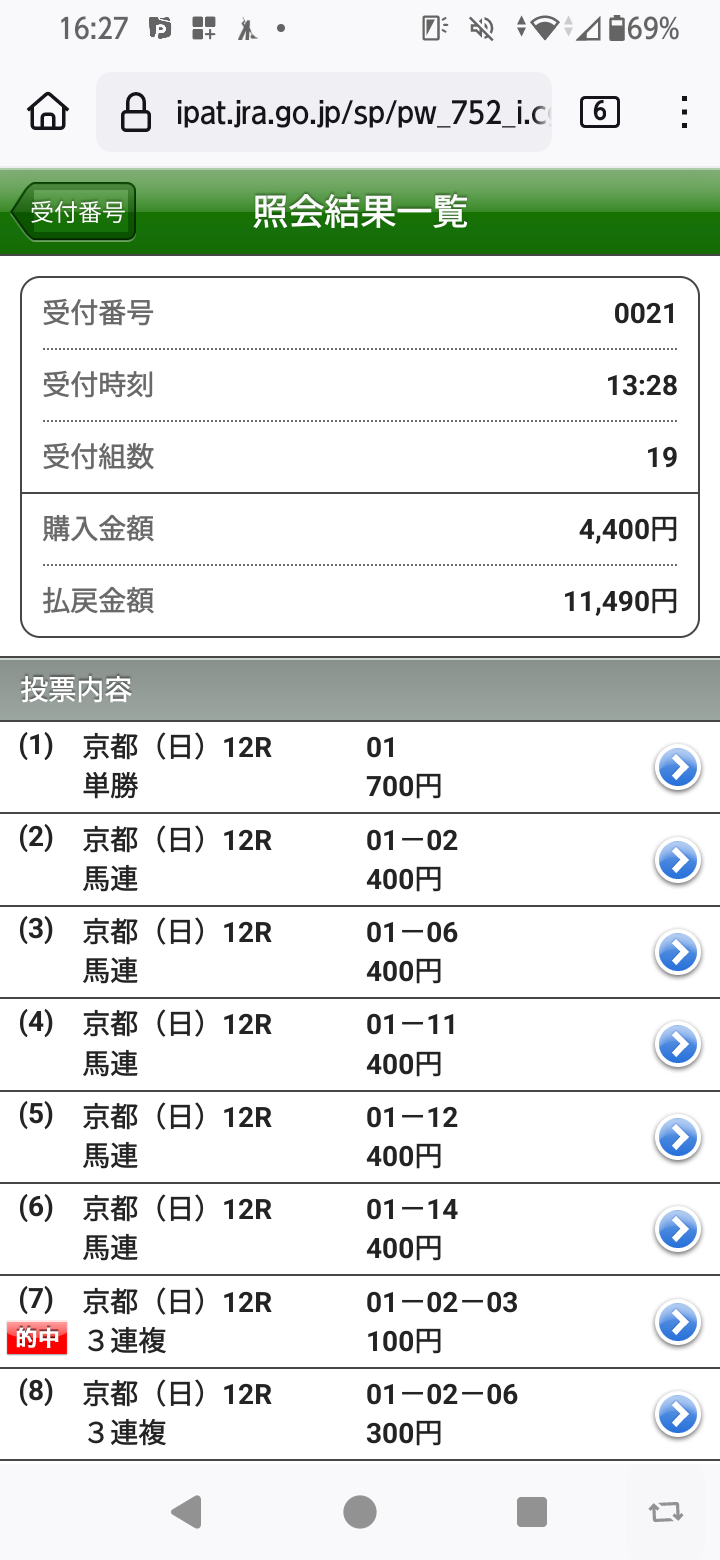
Task: Open winning bet (7) ３連複 01－02－03
Action: tap(677, 1321)
